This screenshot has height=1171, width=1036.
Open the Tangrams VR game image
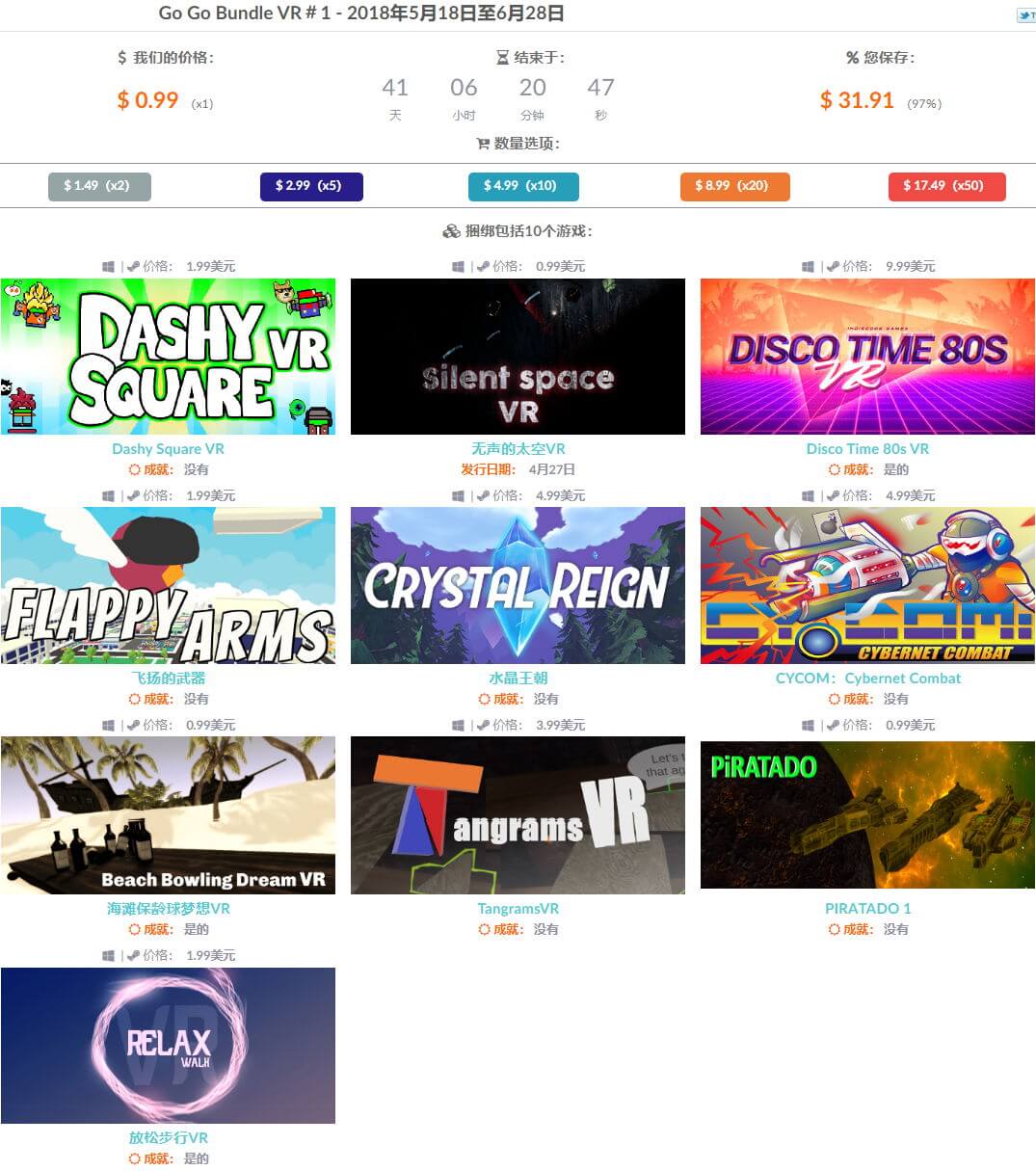tap(518, 815)
